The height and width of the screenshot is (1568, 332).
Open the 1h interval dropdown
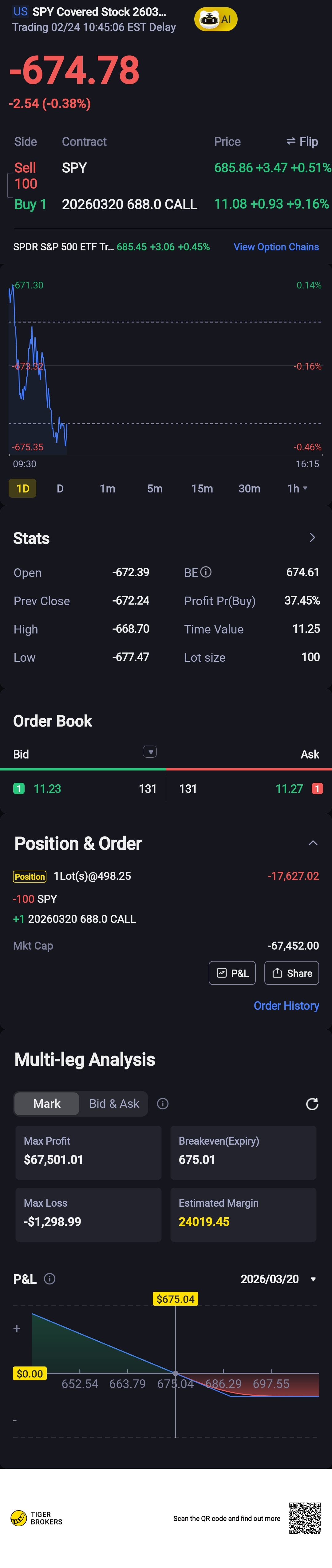coord(297,489)
